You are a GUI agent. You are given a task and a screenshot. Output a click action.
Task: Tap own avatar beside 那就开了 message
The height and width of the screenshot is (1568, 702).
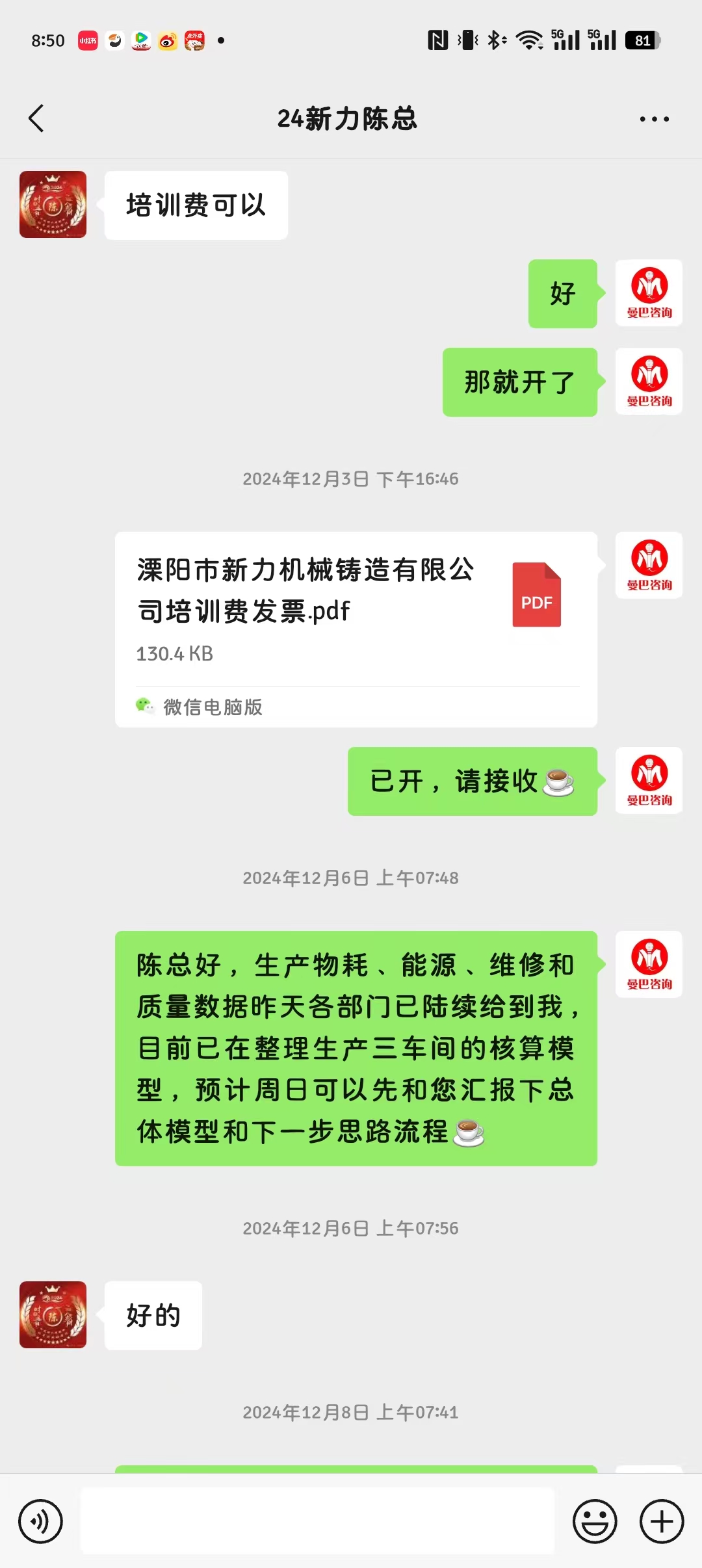(x=649, y=382)
